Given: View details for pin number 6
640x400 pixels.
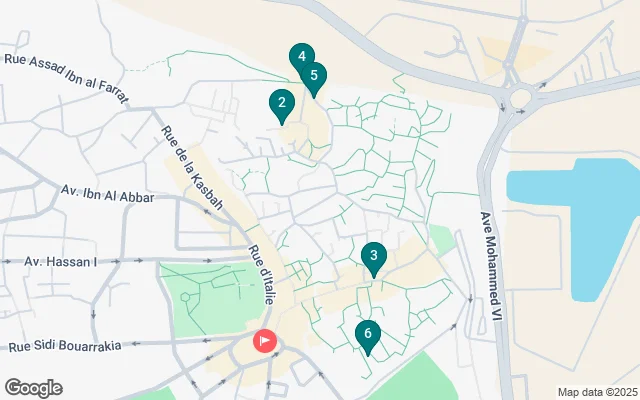Looking at the screenshot, I should tap(367, 335).
